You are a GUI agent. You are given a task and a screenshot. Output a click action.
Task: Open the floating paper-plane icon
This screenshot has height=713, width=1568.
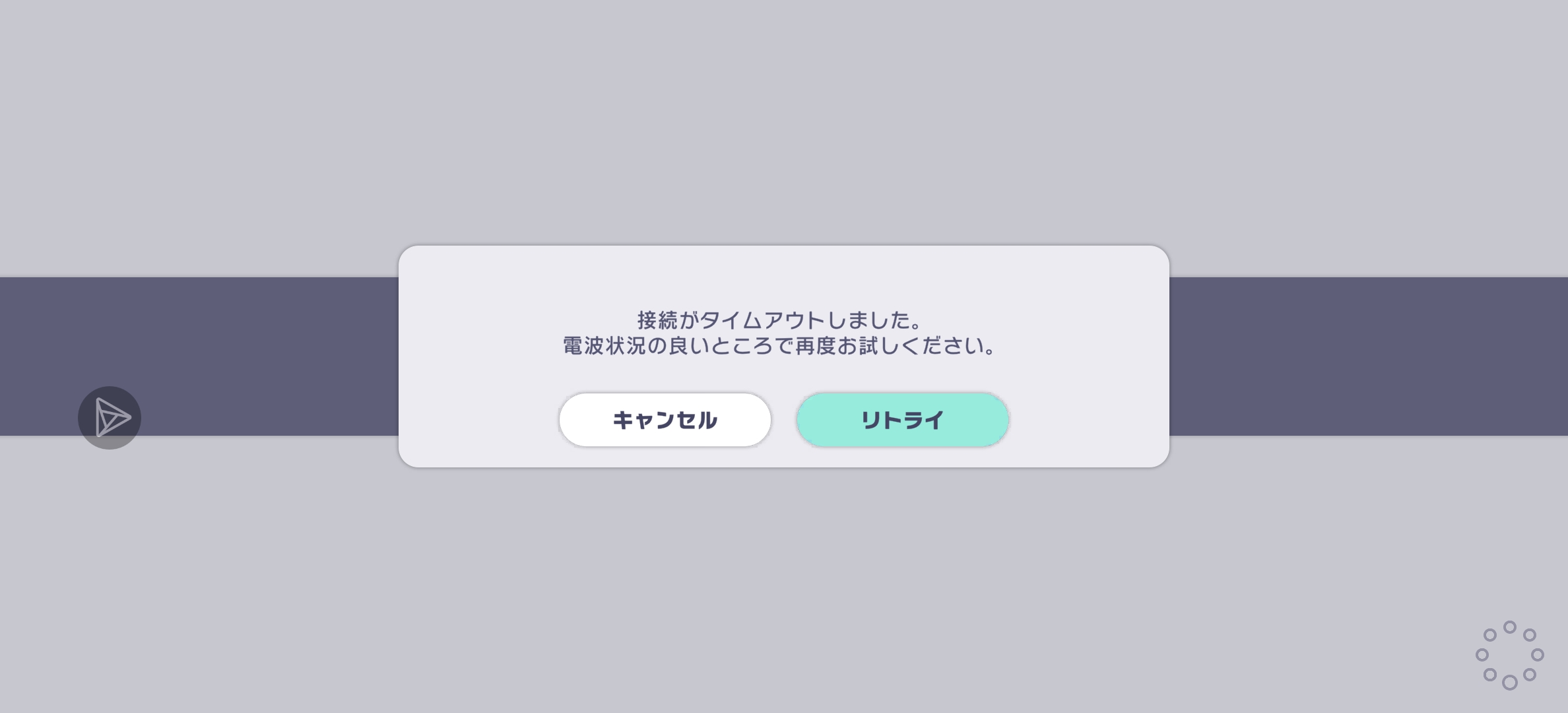coord(110,418)
